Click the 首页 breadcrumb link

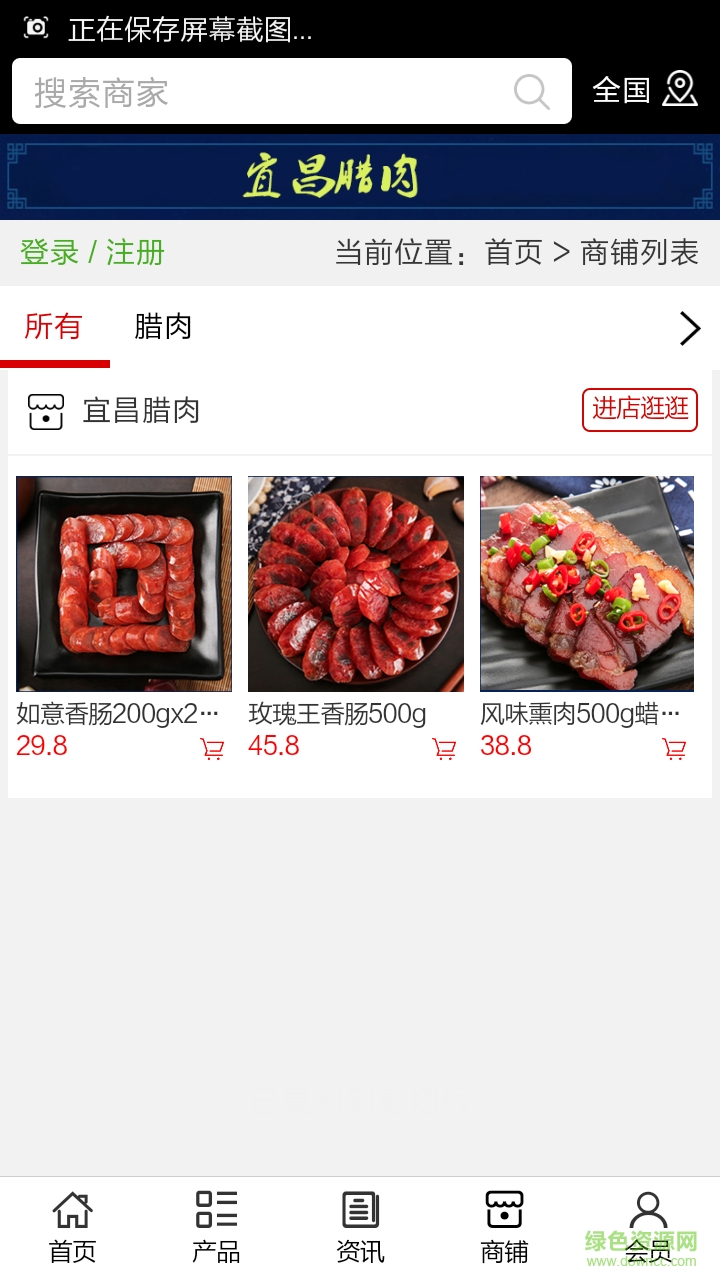pyautogui.click(x=512, y=253)
